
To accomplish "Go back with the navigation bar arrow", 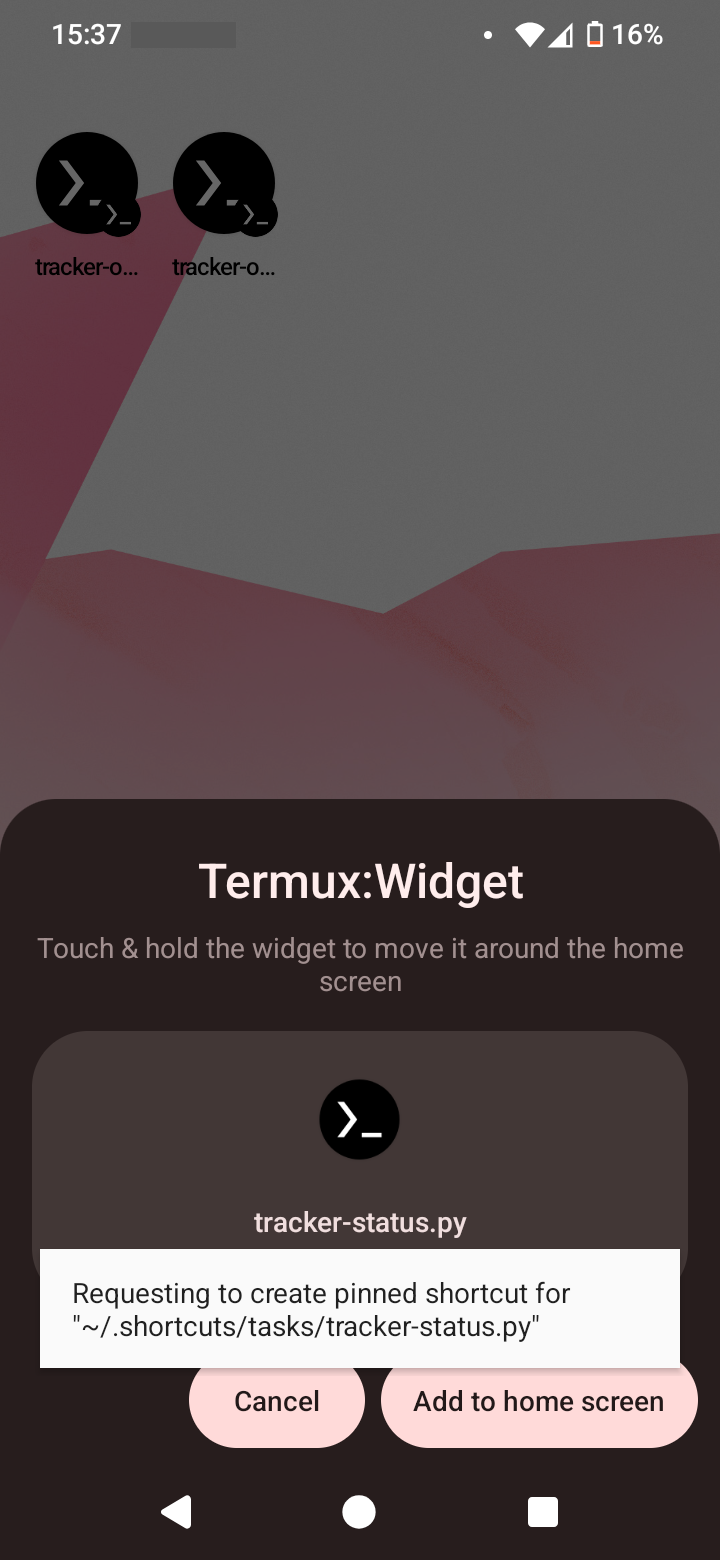I will (x=177, y=1511).
